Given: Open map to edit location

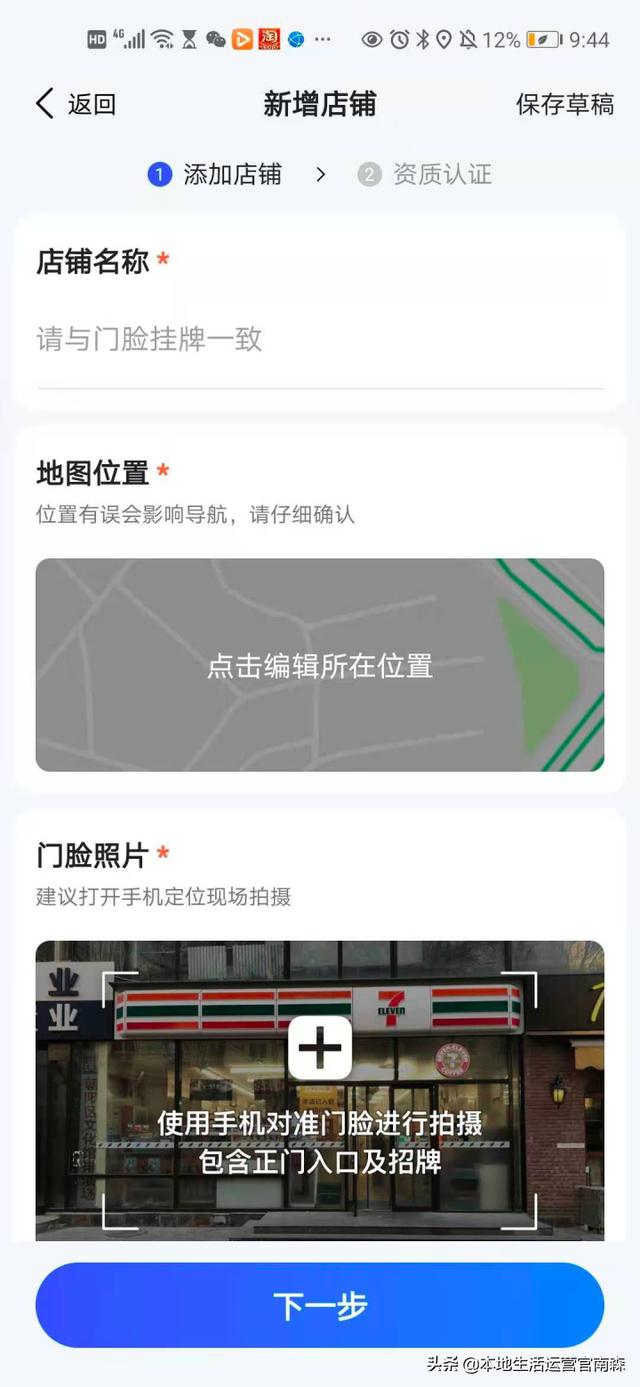Looking at the screenshot, I should (x=320, y=665).
